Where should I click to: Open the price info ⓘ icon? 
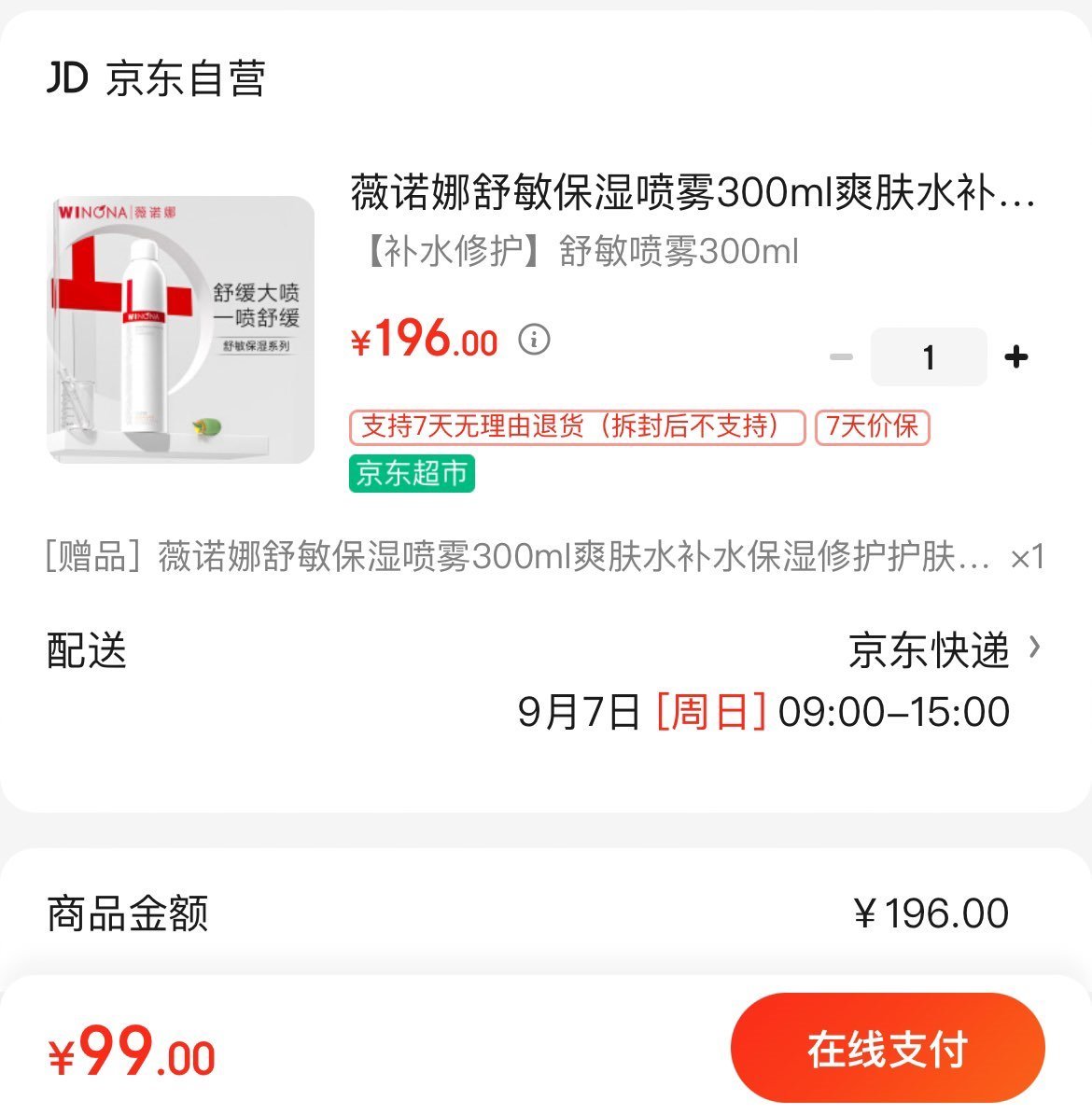533,341
